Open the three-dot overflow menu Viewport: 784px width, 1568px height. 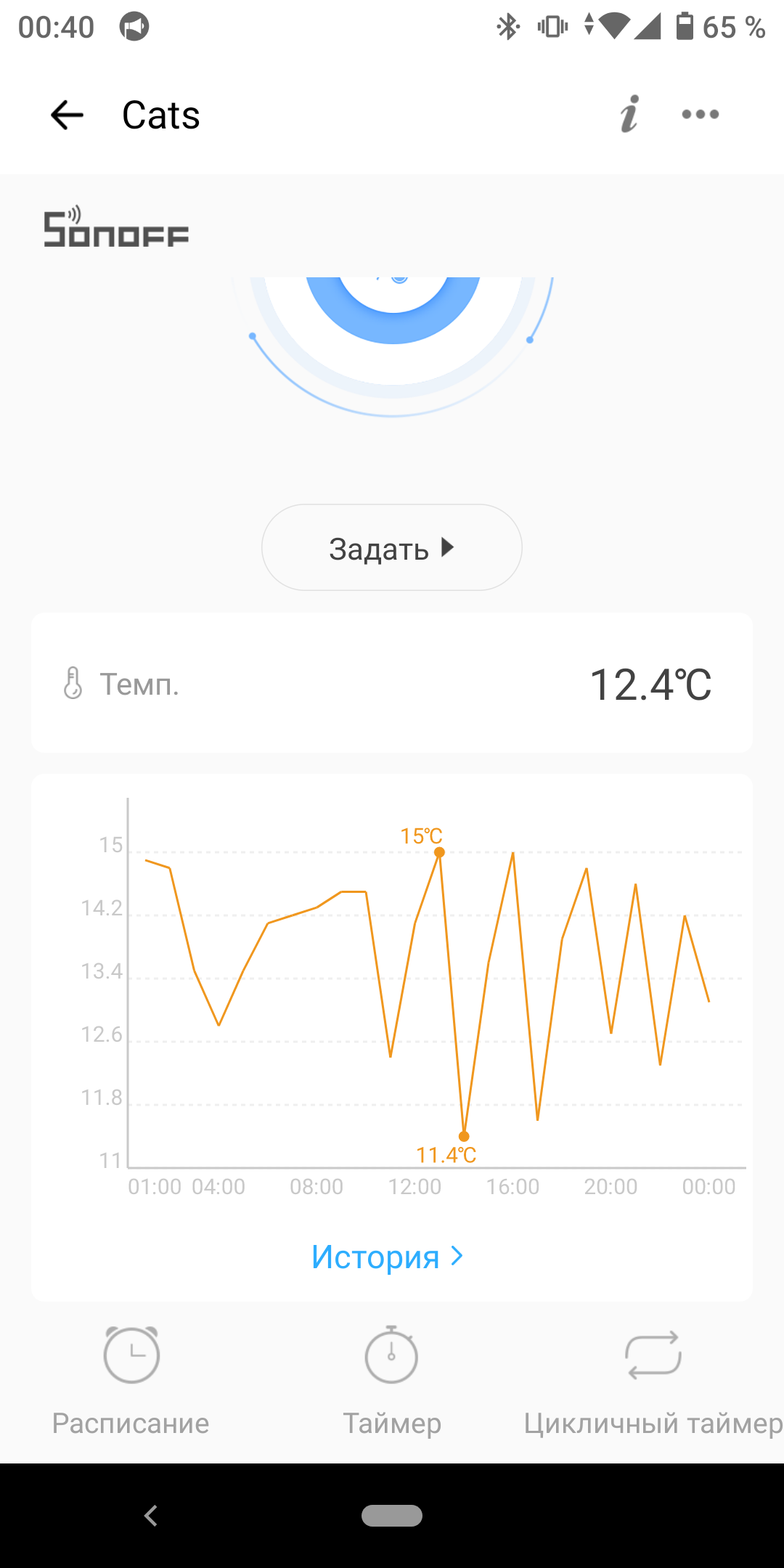click(701, 114)
